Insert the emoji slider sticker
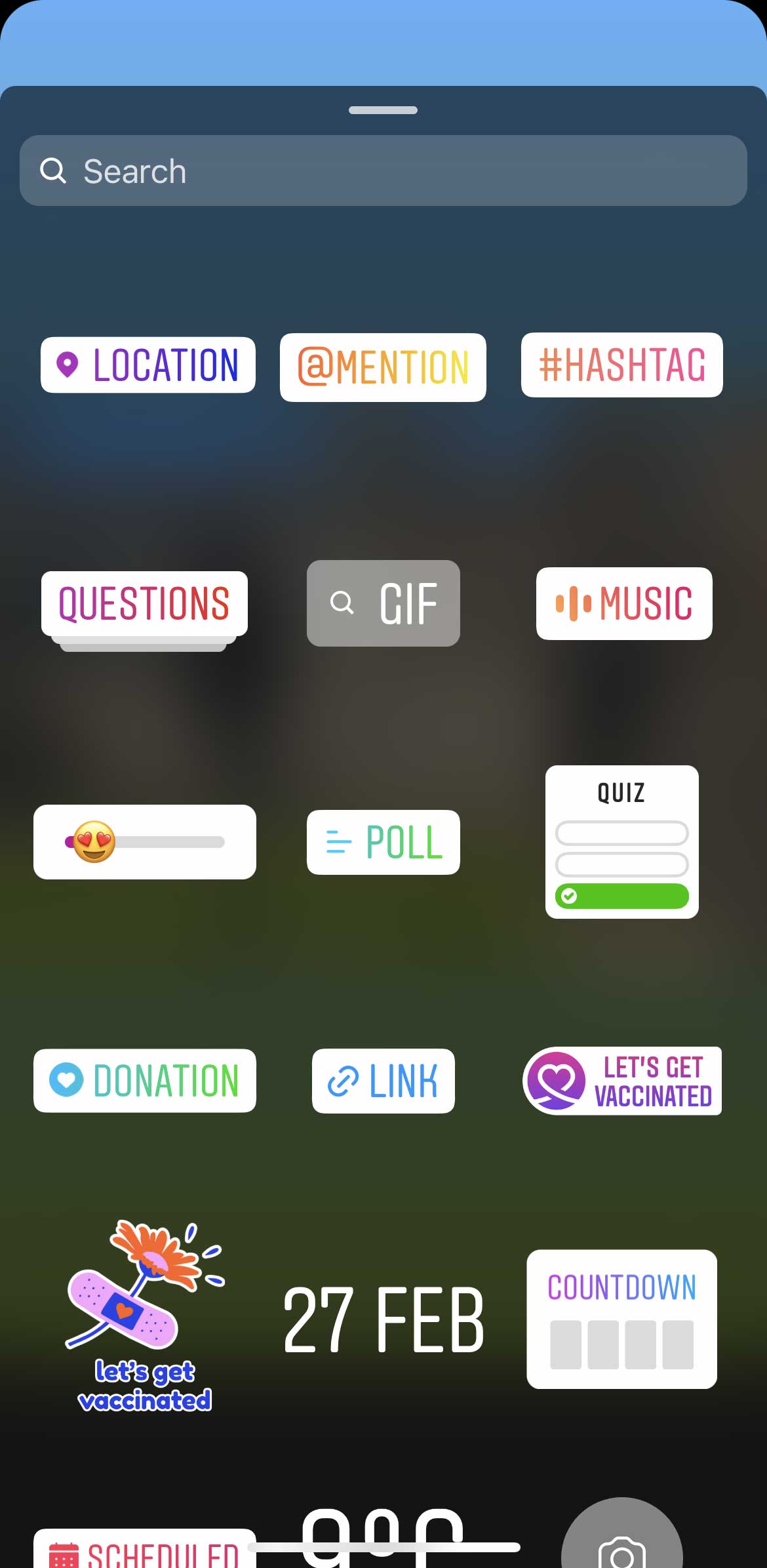The height and width of the screenshot is (1568, 767). tap(145, 842)
